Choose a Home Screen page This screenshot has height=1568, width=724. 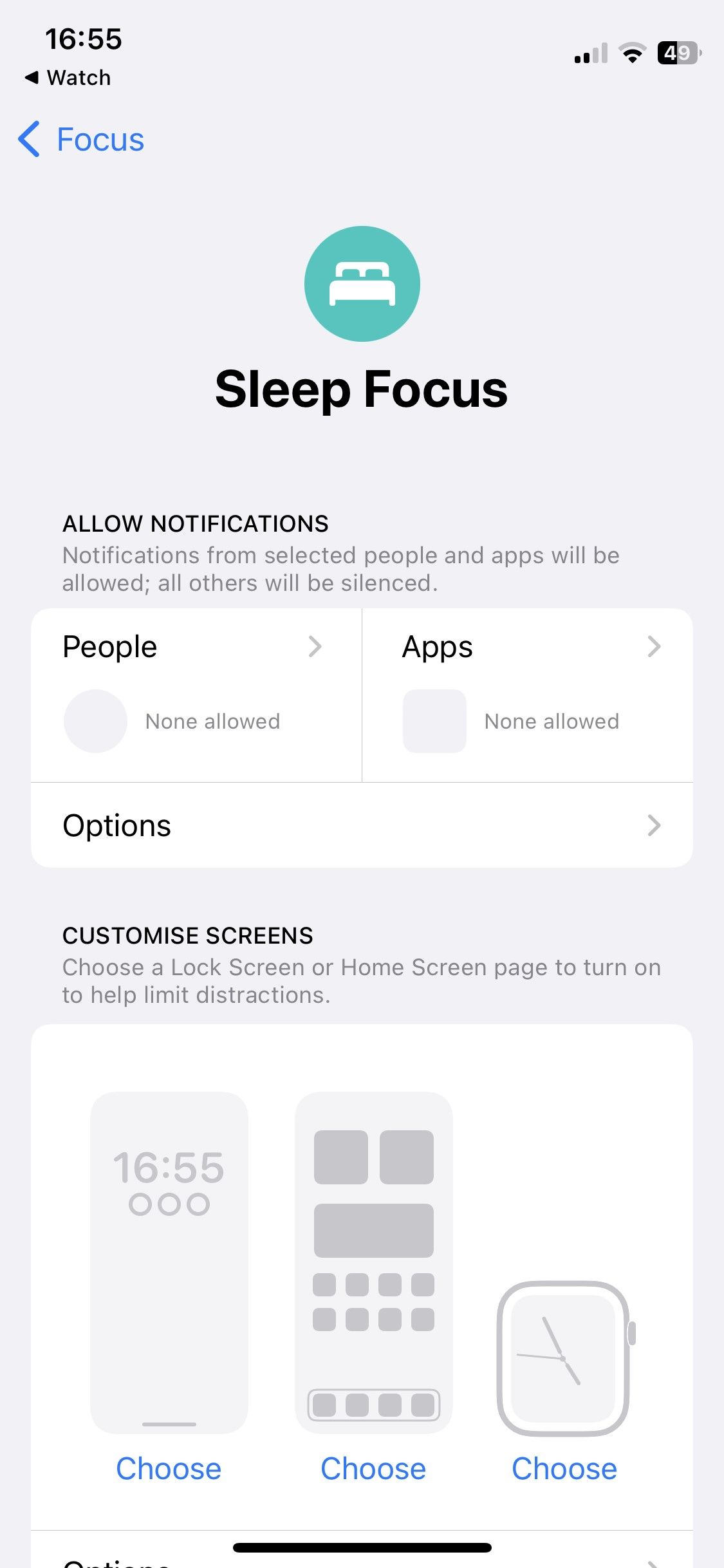(x=373, y=1469)
